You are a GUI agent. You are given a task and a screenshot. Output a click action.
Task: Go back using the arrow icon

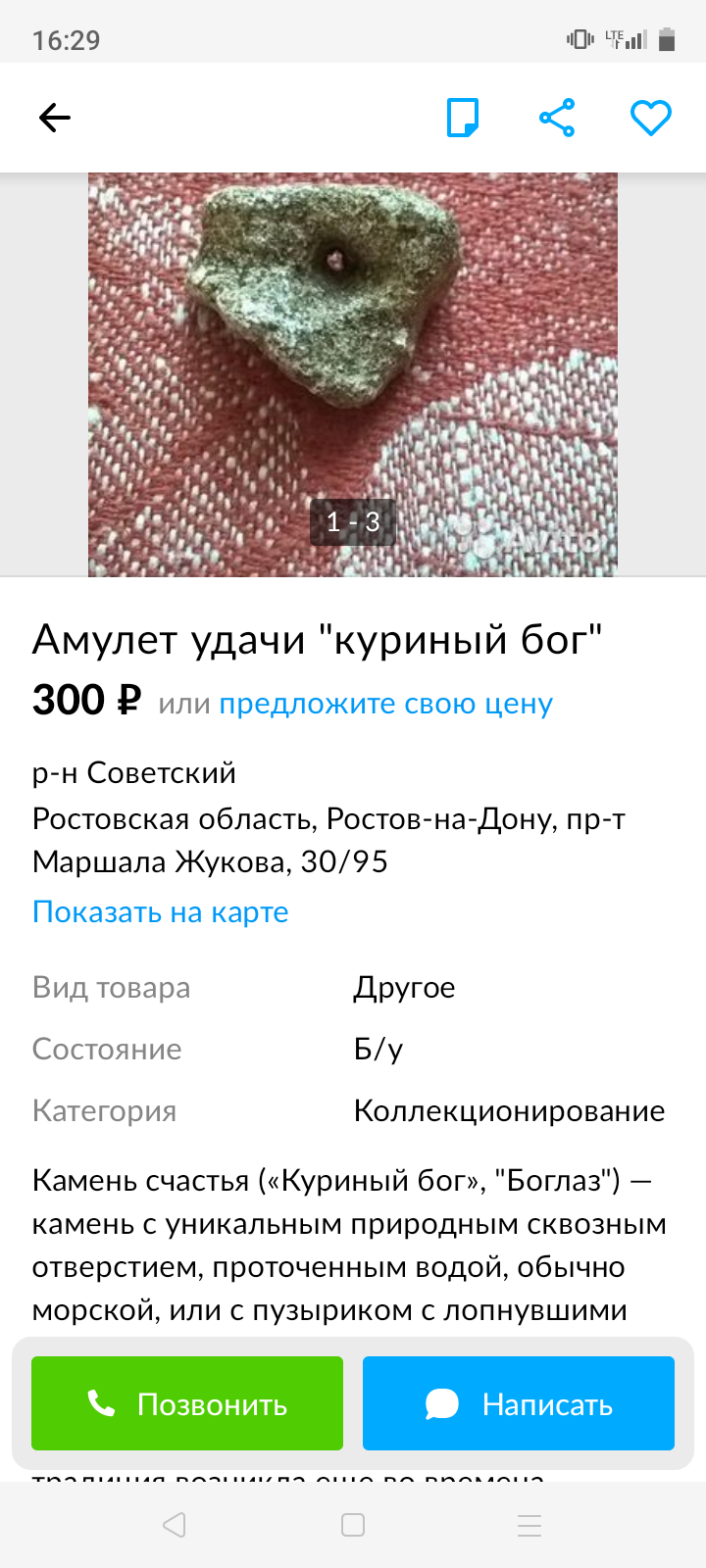(x=55, y=119)
